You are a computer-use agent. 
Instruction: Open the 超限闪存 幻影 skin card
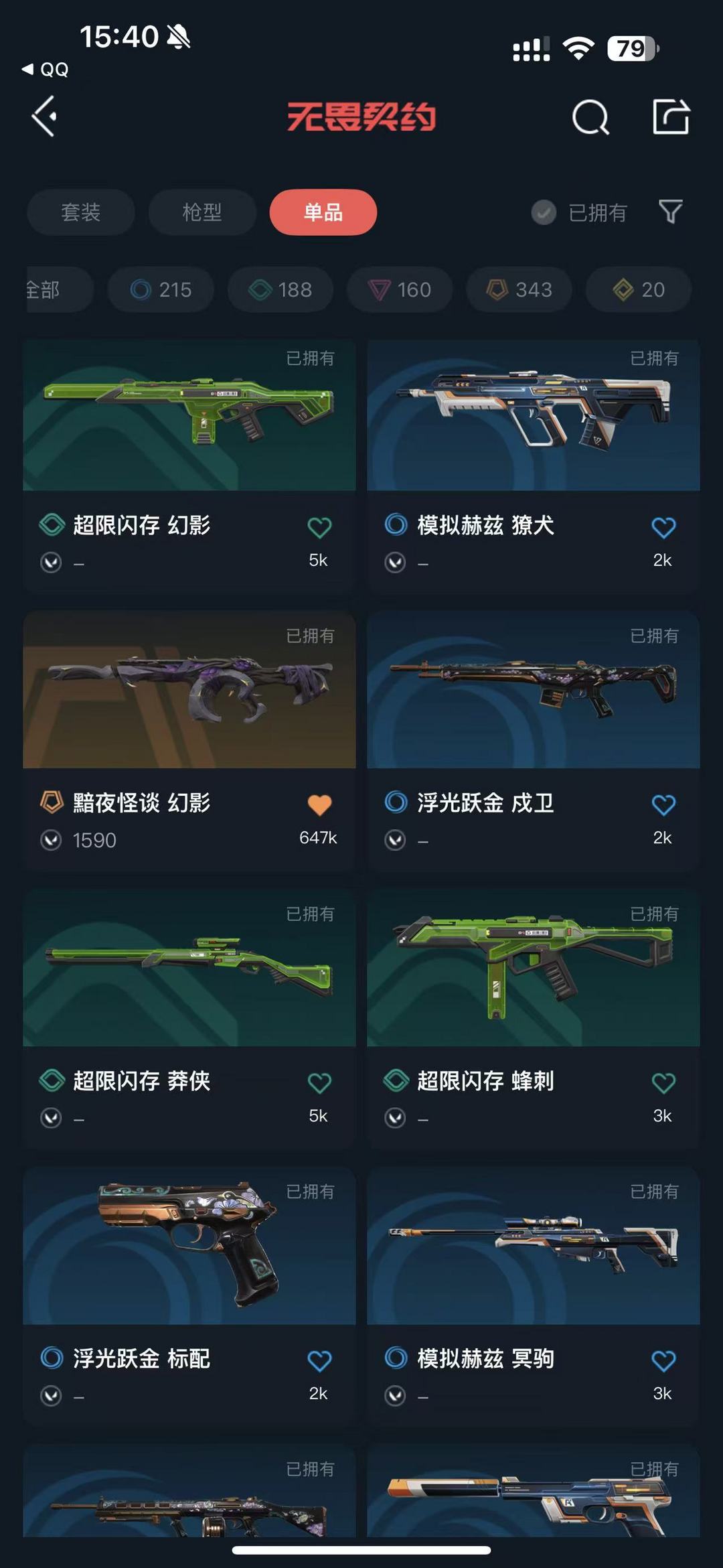coord(189,415)
